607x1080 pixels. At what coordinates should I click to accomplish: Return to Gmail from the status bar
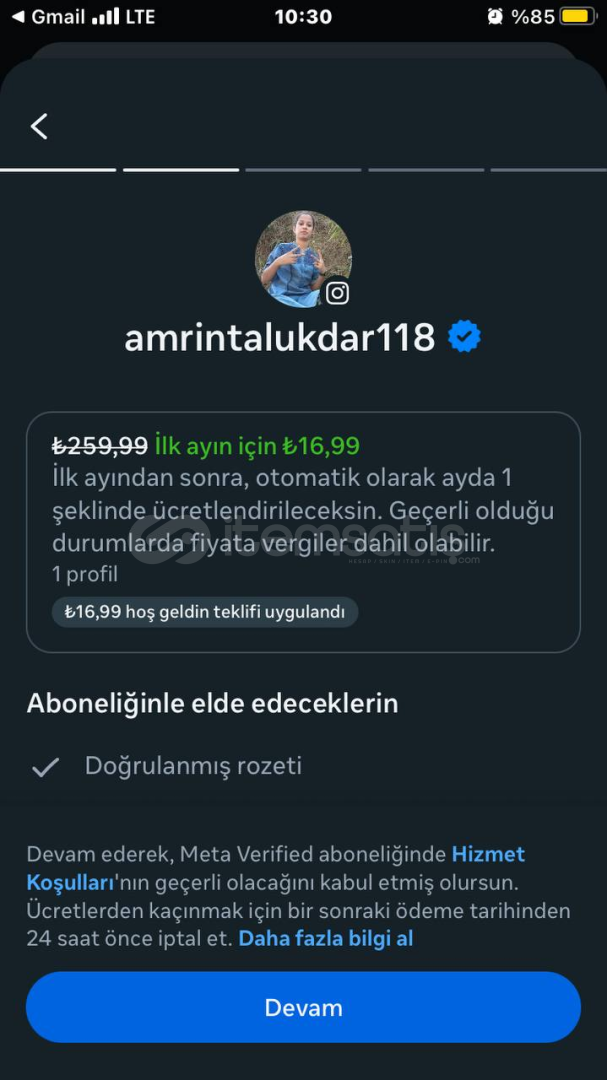(50, 17)
